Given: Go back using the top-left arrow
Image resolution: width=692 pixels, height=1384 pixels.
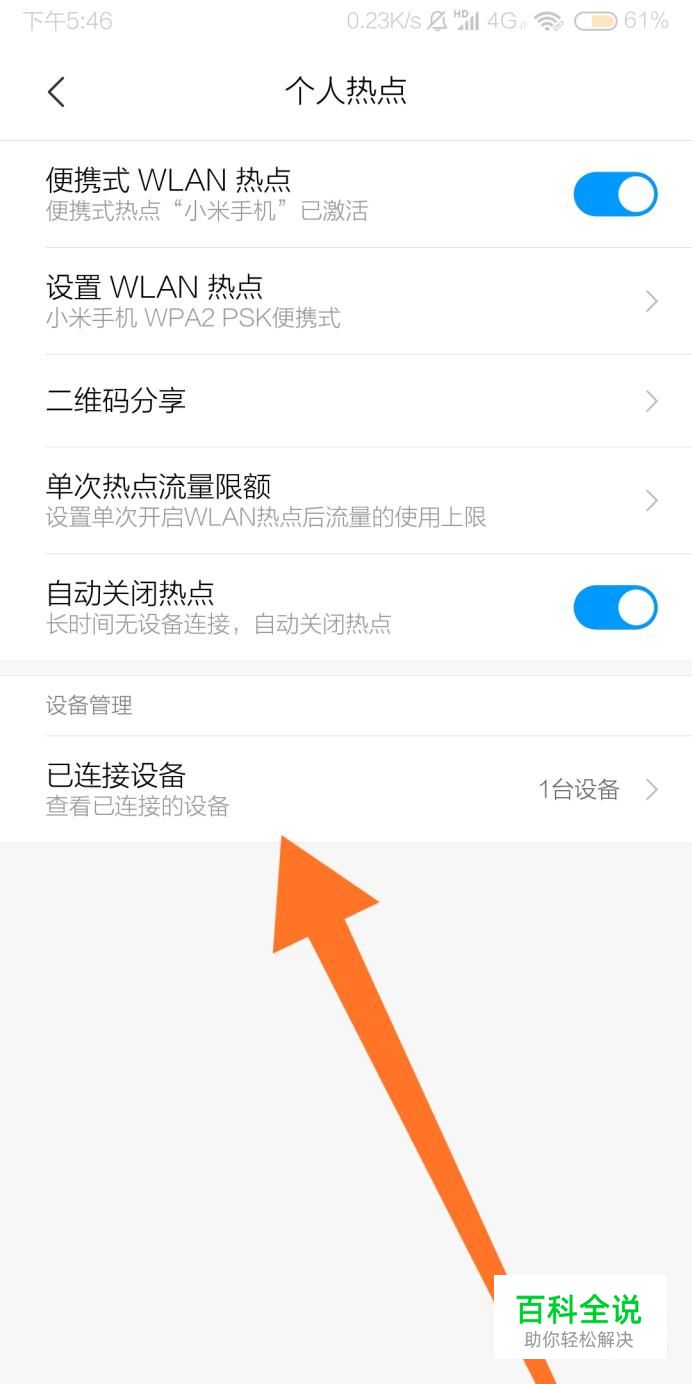Looking at the screenshot, I should coord(56,92).
